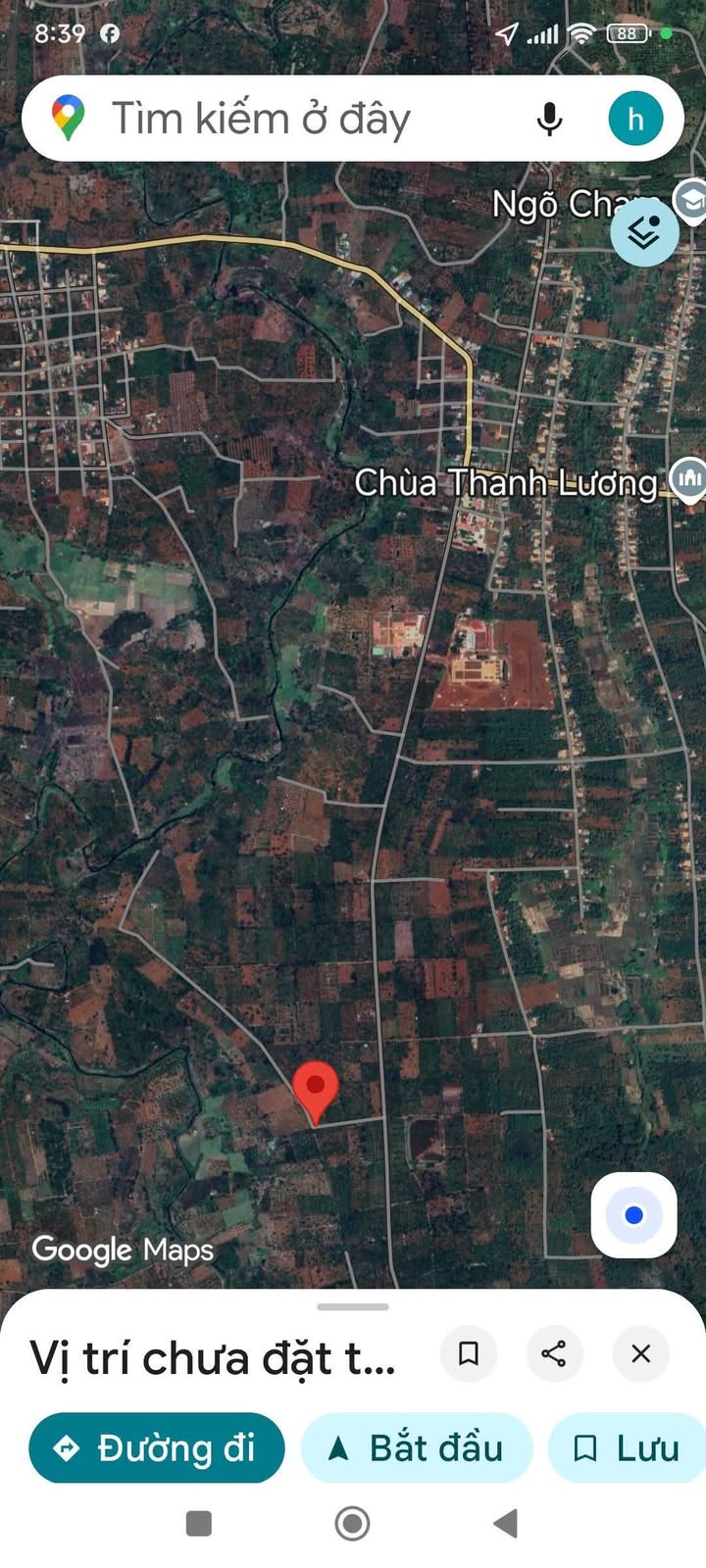Open the account profile avatar "h"
The image size is (706, 1568).
click(635, 120)
